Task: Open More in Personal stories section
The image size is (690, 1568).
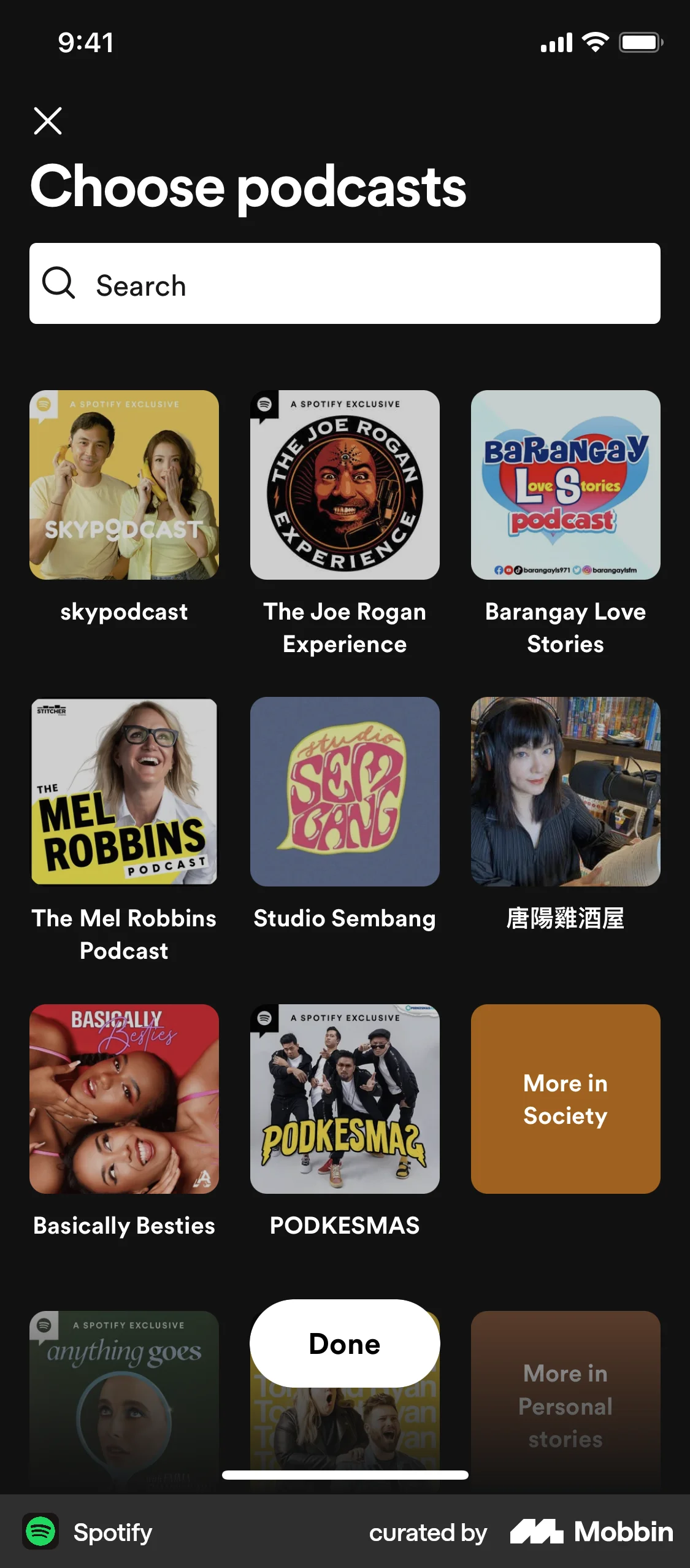Action: (565, 1405)
